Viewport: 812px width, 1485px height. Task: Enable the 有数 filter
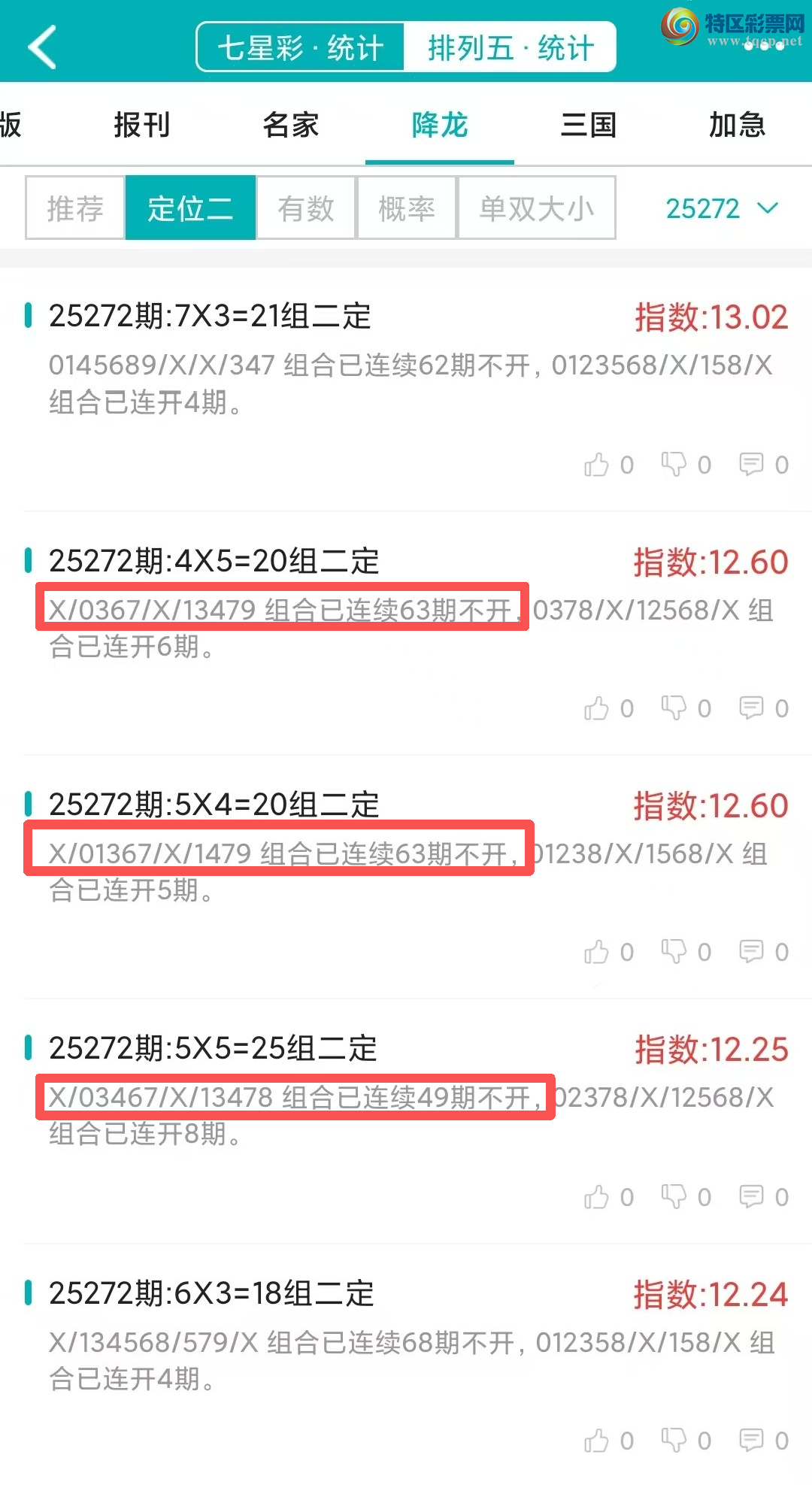pos(304,208)
